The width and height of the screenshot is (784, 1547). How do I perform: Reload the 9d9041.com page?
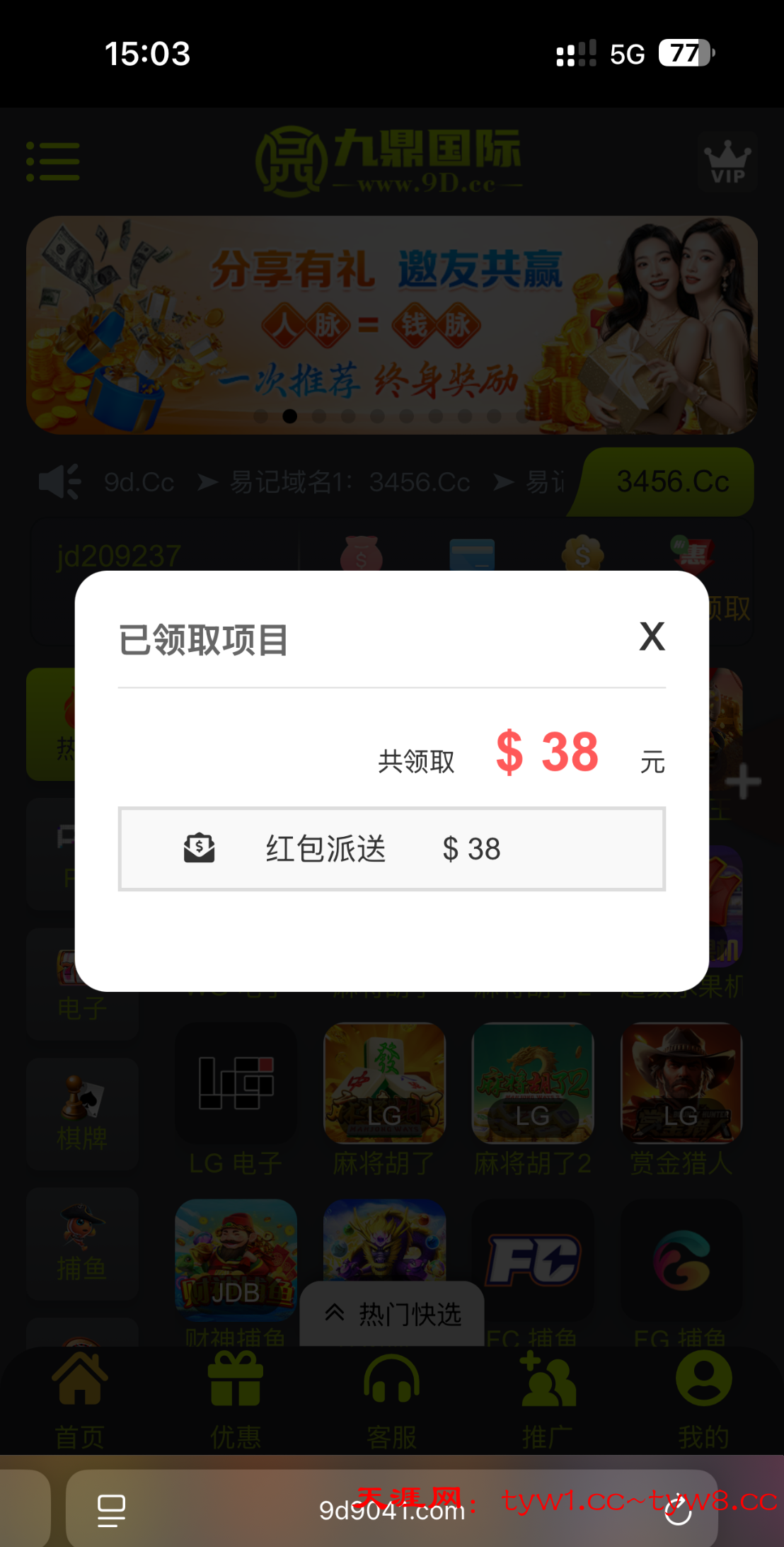(678, 1511)
